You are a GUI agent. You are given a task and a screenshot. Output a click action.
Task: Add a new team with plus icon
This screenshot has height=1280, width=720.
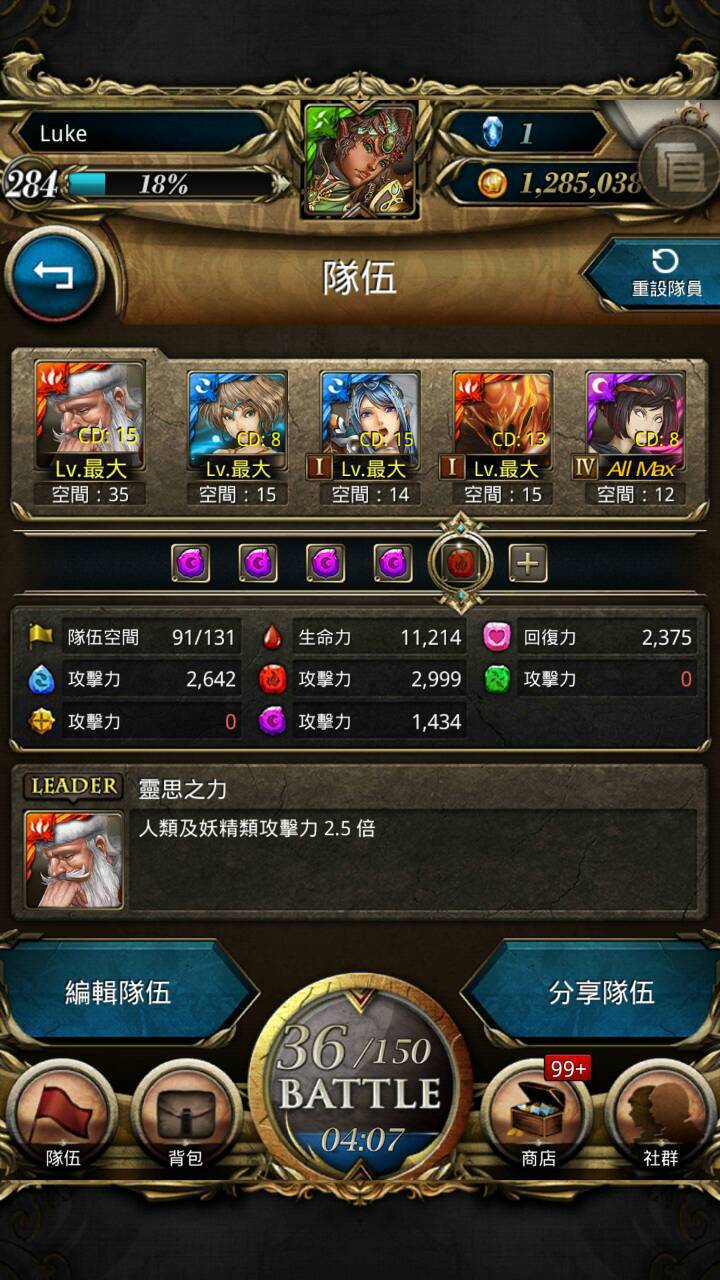528,564
